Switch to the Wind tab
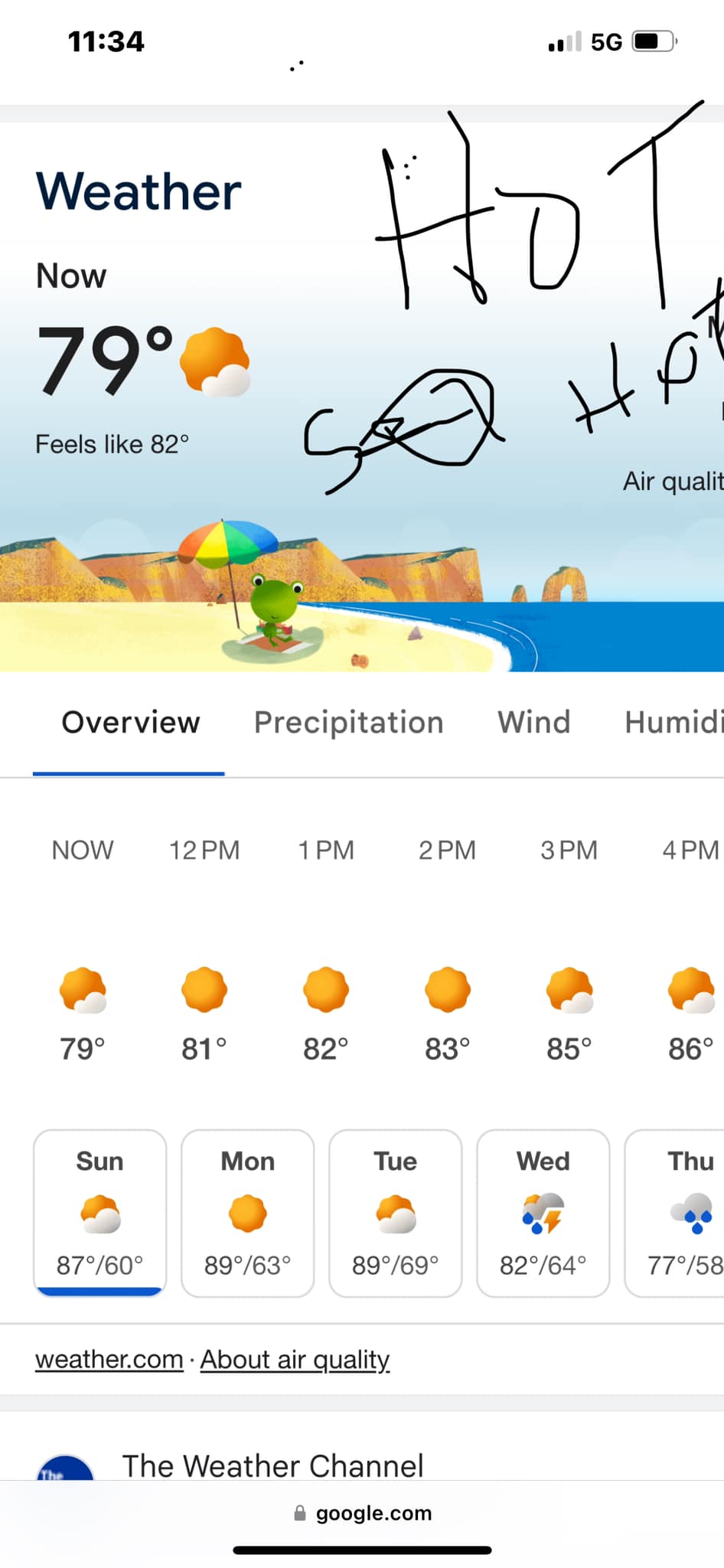This screenshot has height=1568, width=724. click(533, 723)
